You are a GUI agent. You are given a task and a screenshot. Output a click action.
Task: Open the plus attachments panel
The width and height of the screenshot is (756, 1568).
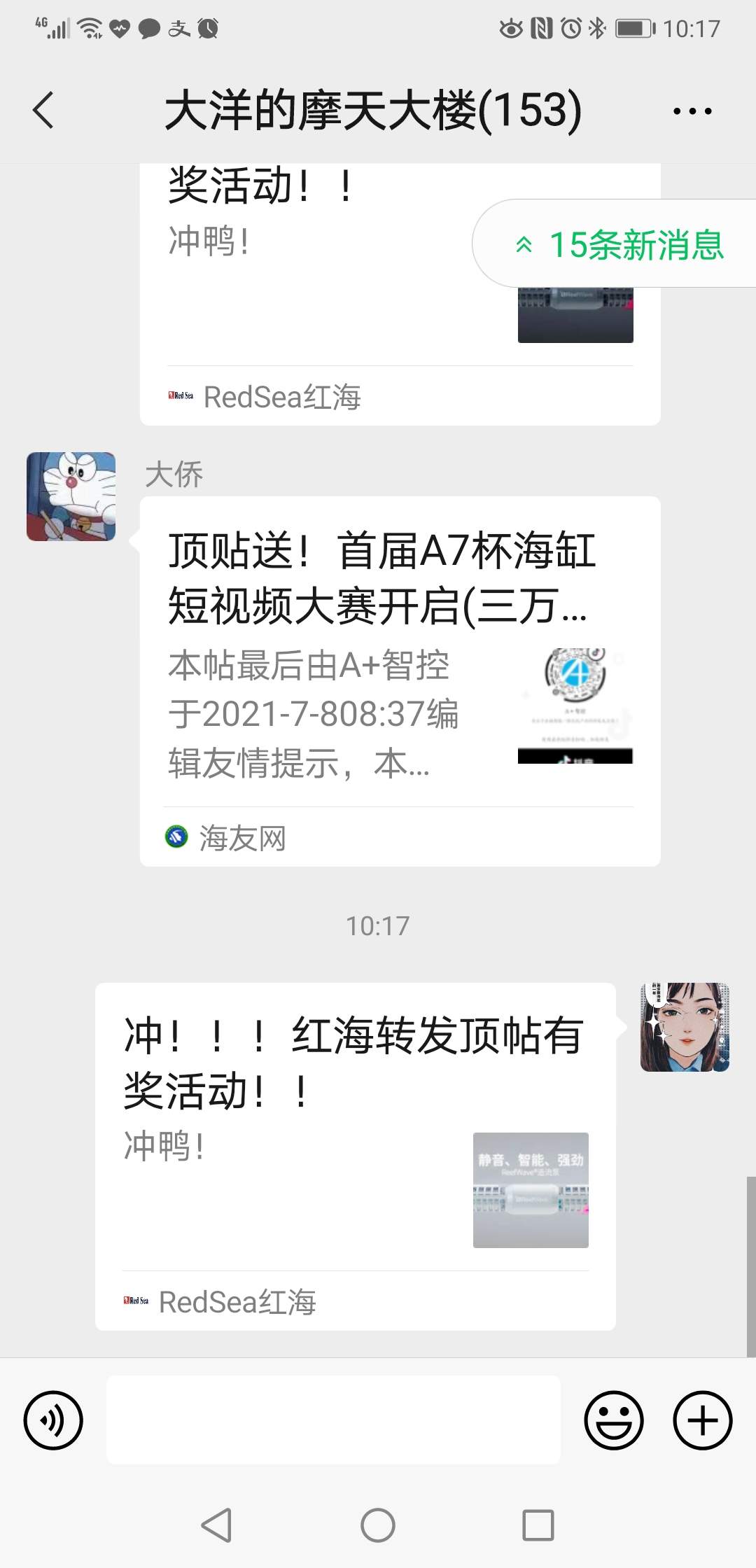[702, 1420]
